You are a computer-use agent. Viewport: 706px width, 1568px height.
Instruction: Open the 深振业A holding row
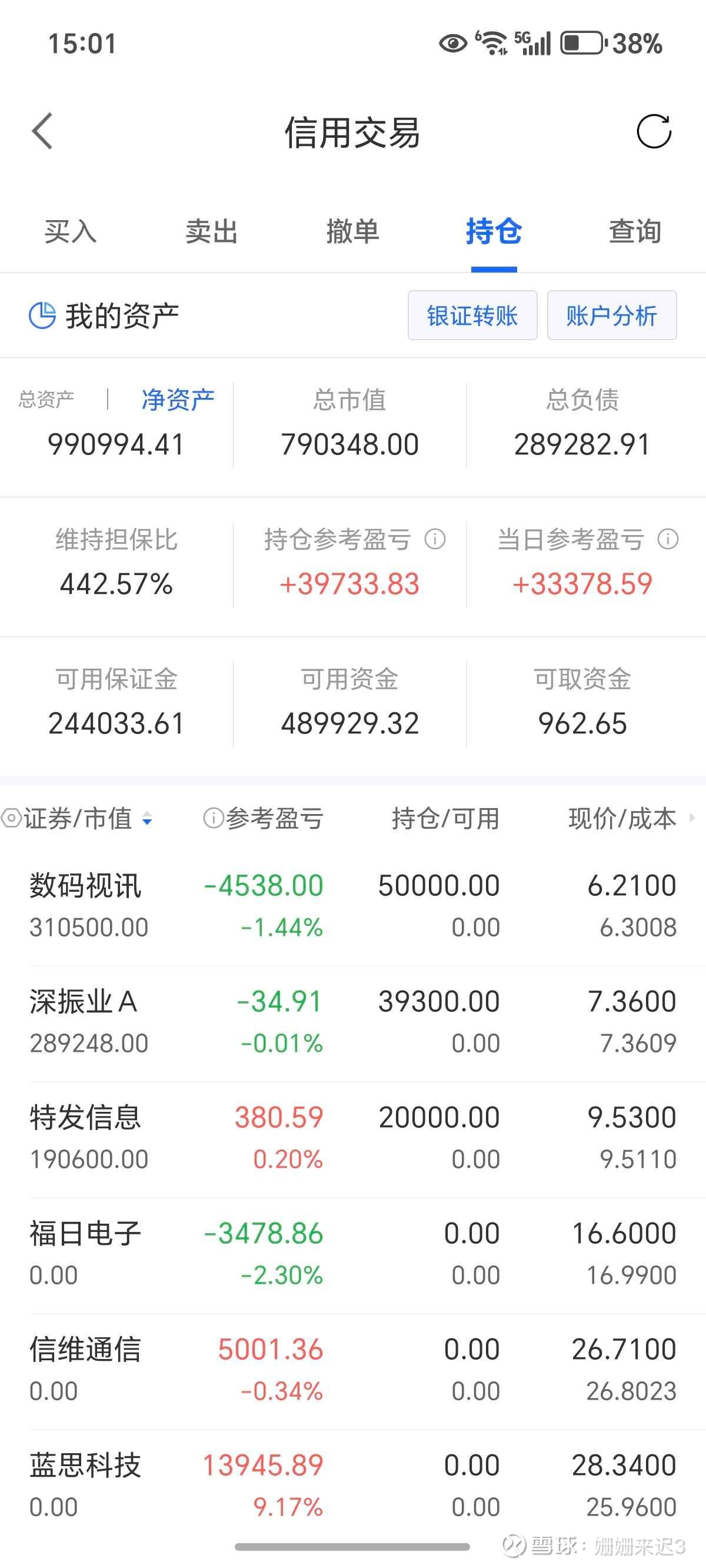353,1022
